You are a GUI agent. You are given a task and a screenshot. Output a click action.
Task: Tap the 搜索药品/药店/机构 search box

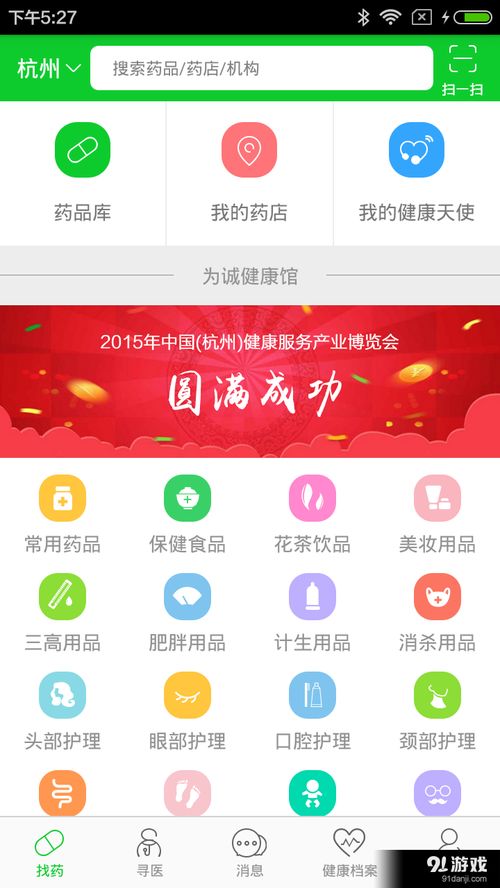pos(262,68)
